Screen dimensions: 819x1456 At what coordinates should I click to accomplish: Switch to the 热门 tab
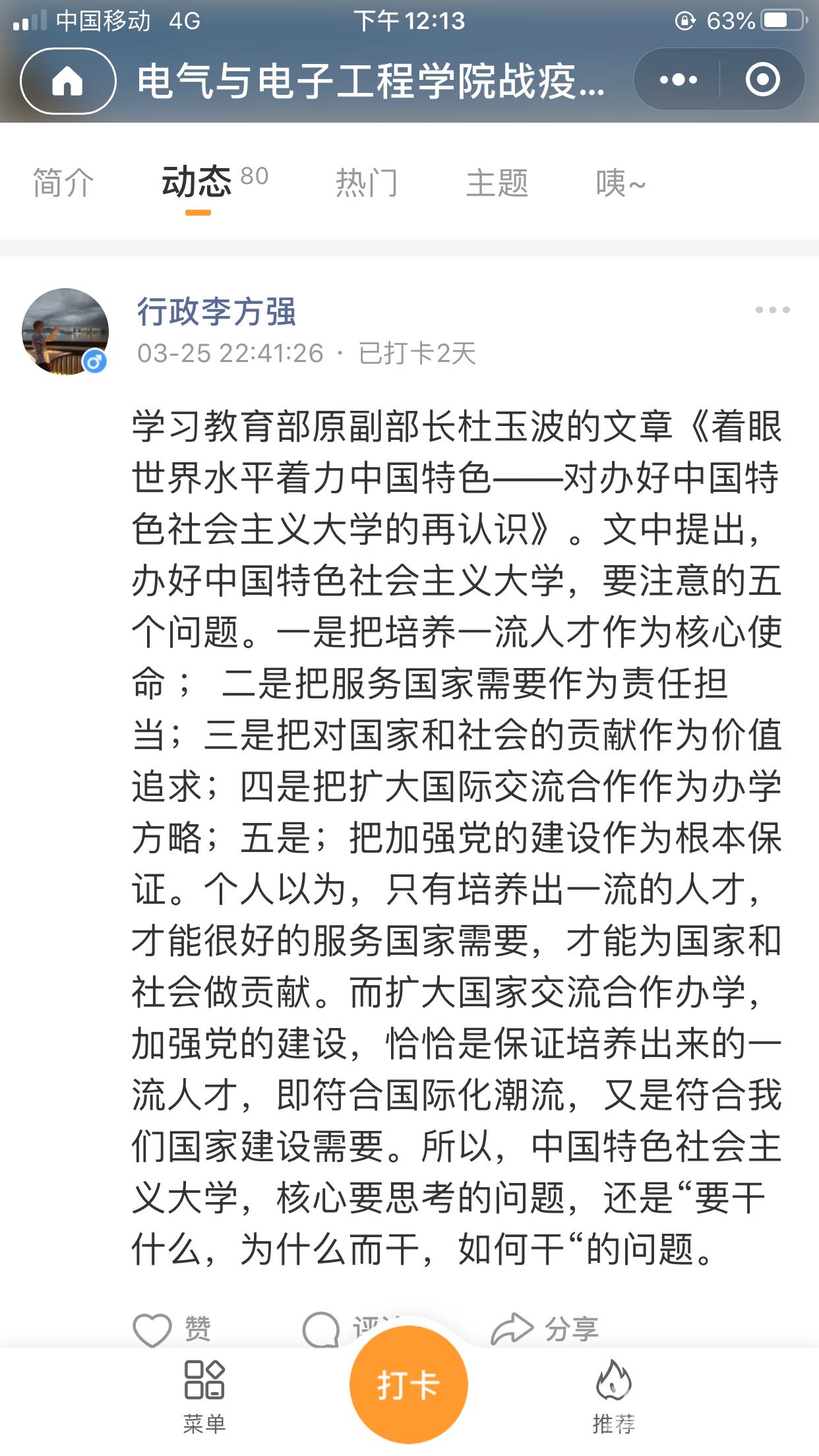click(366, 183)
